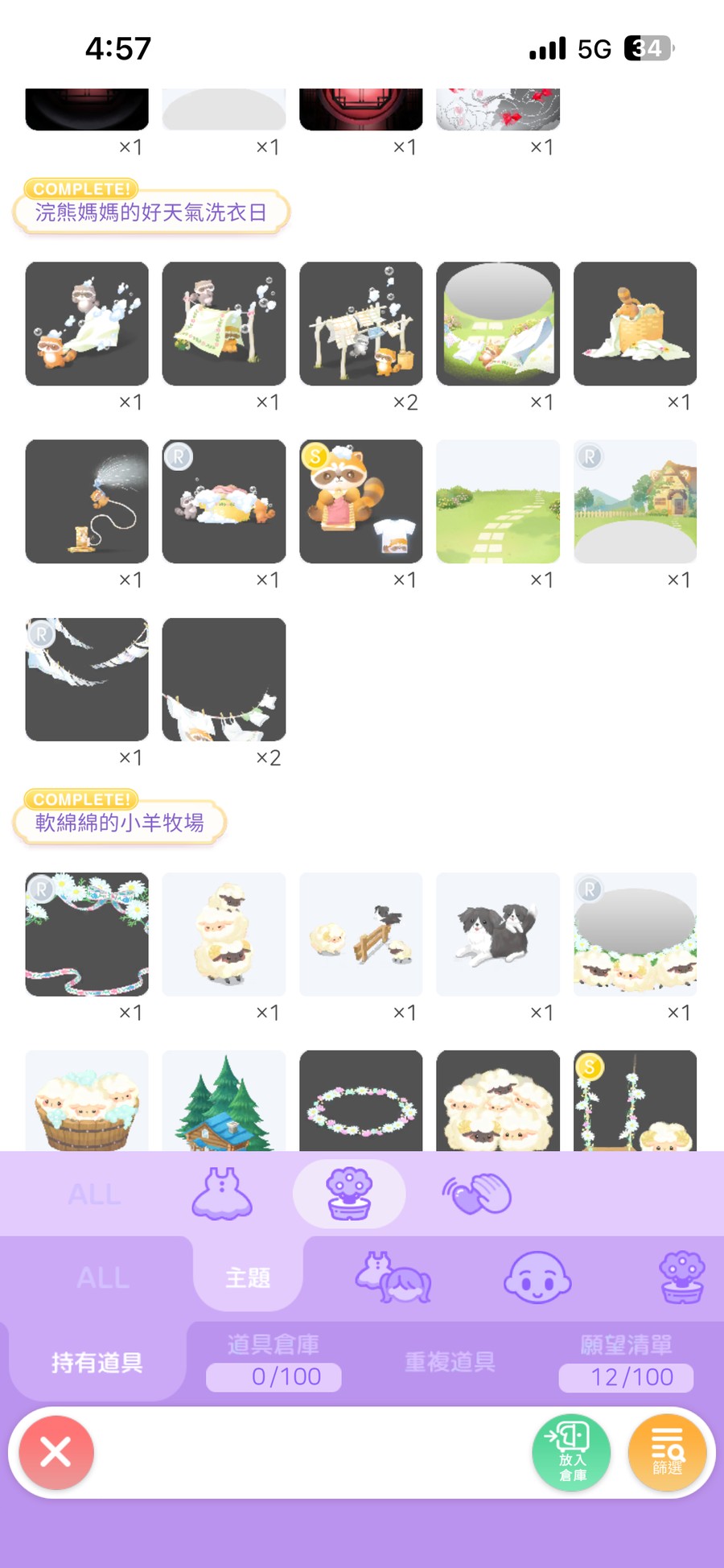
Task: Select the face avatar sub-category icon
Action: point(537,1277)
